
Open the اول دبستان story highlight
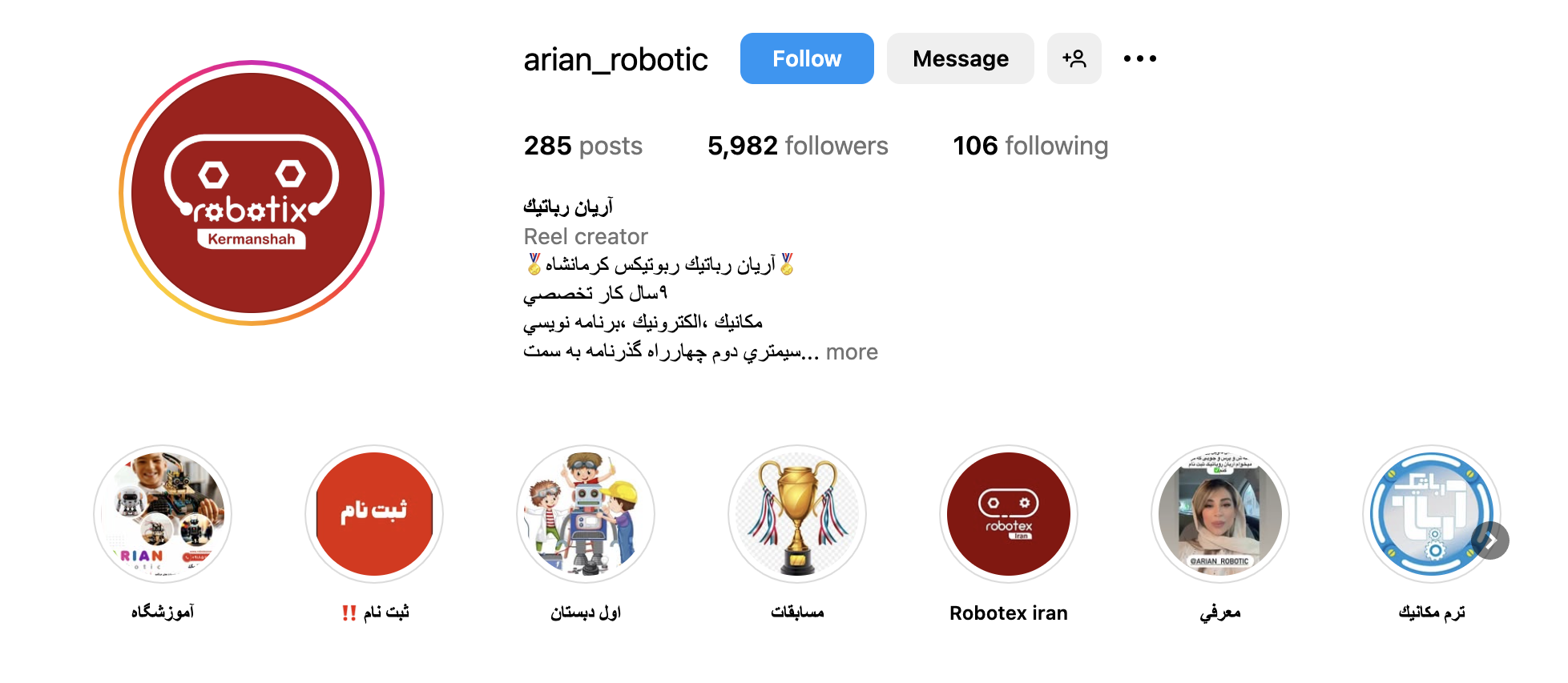(586, 514)
